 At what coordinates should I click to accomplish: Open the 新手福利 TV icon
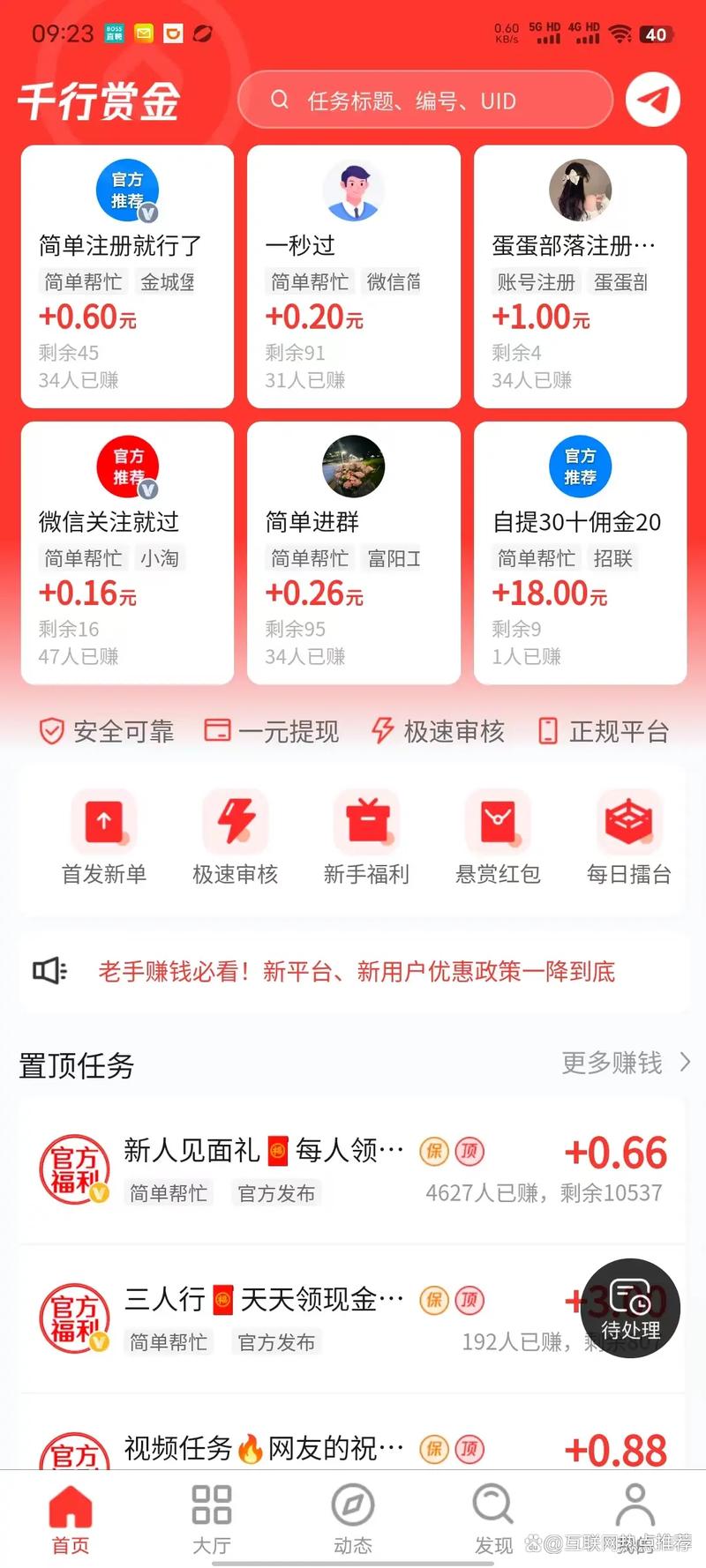click(x=366, y=822)
